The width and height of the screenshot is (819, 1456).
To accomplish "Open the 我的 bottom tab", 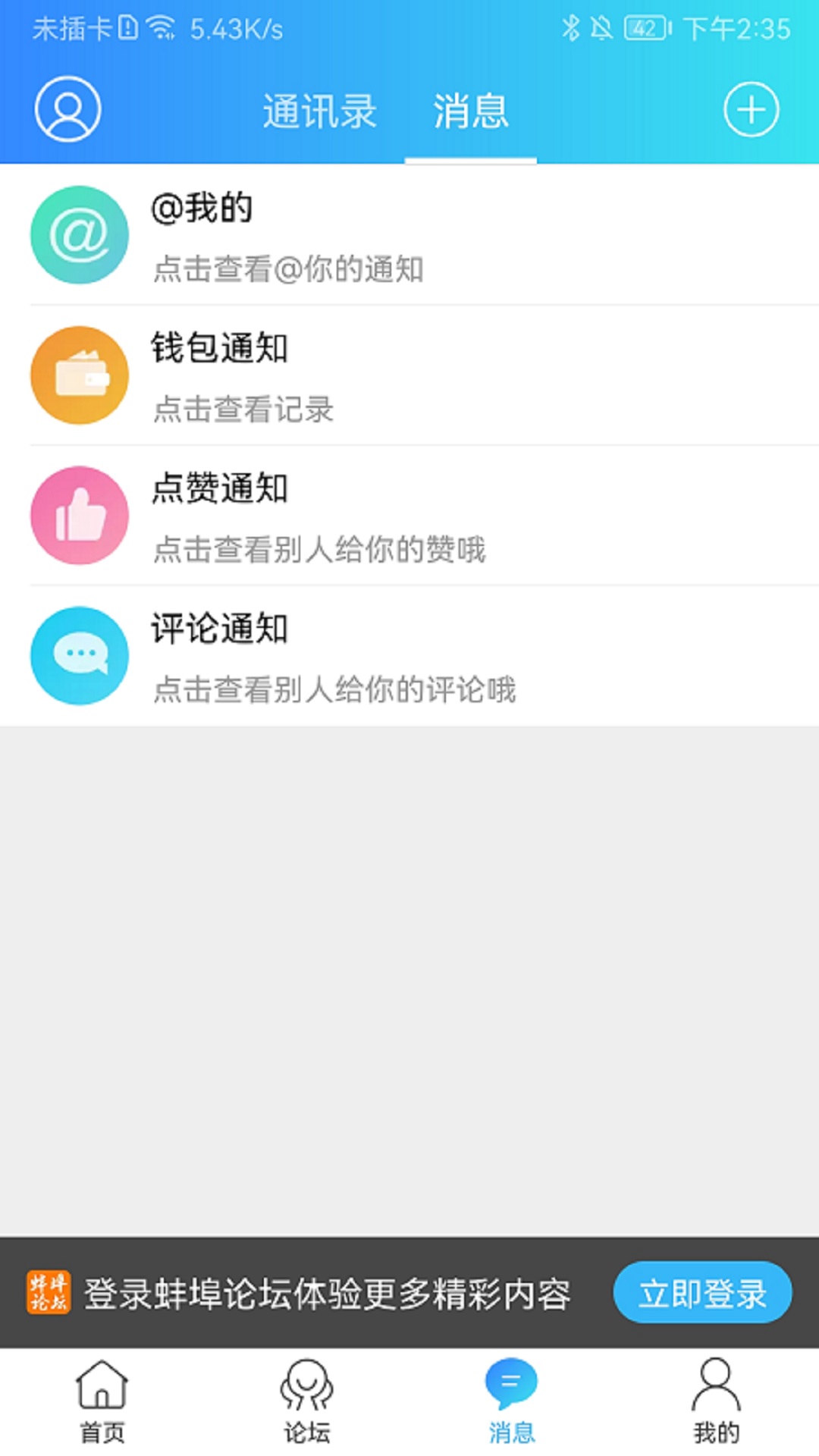I will [716, 1401].
